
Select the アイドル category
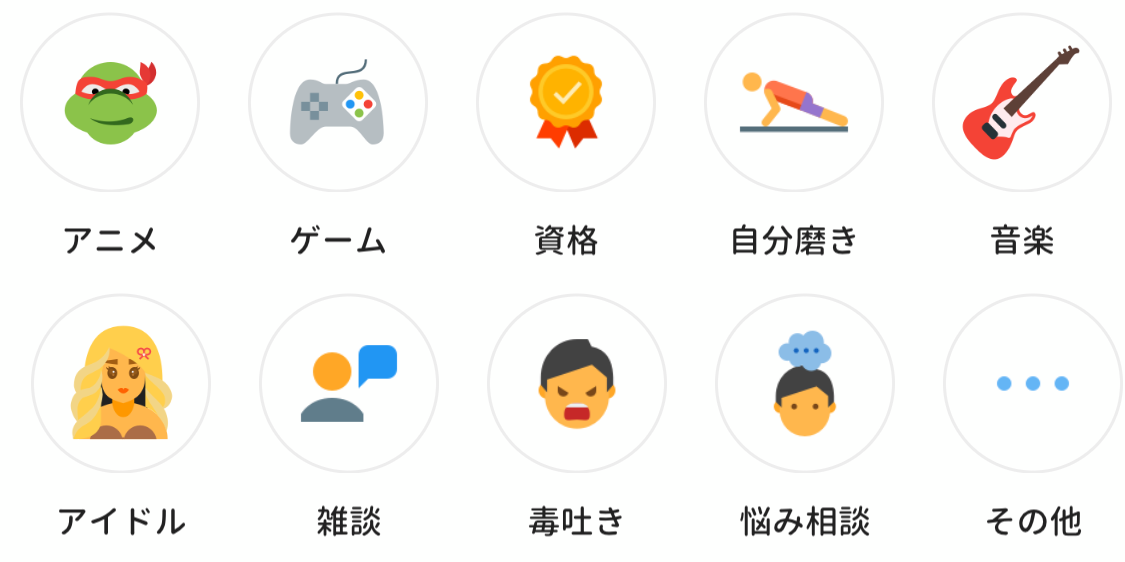click(x=121, y=384)
